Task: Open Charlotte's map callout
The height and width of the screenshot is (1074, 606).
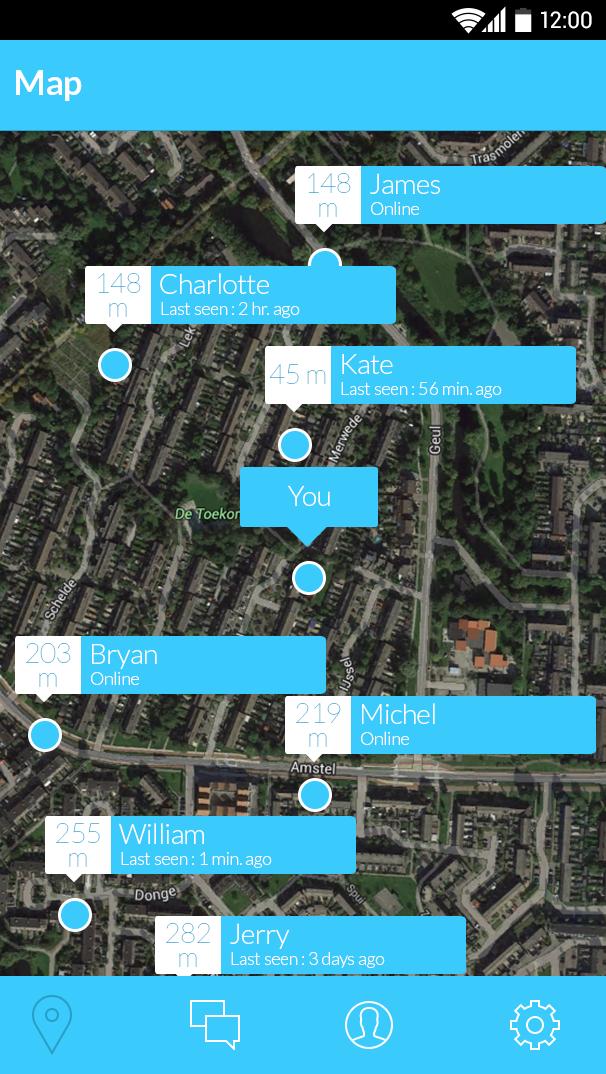Action: [x=240, y=295]
